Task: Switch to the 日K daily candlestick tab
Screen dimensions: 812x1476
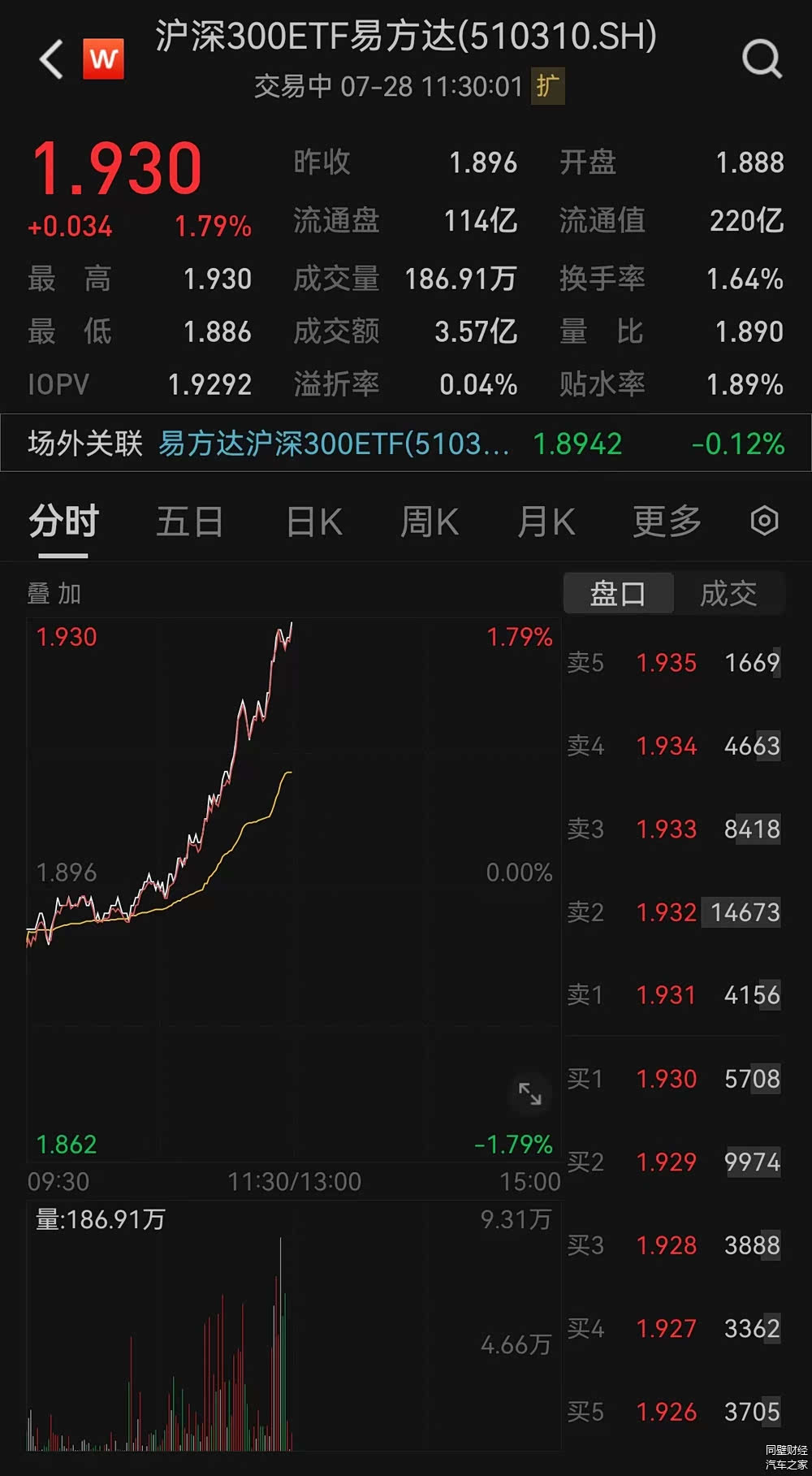Action: coord(313,522)
